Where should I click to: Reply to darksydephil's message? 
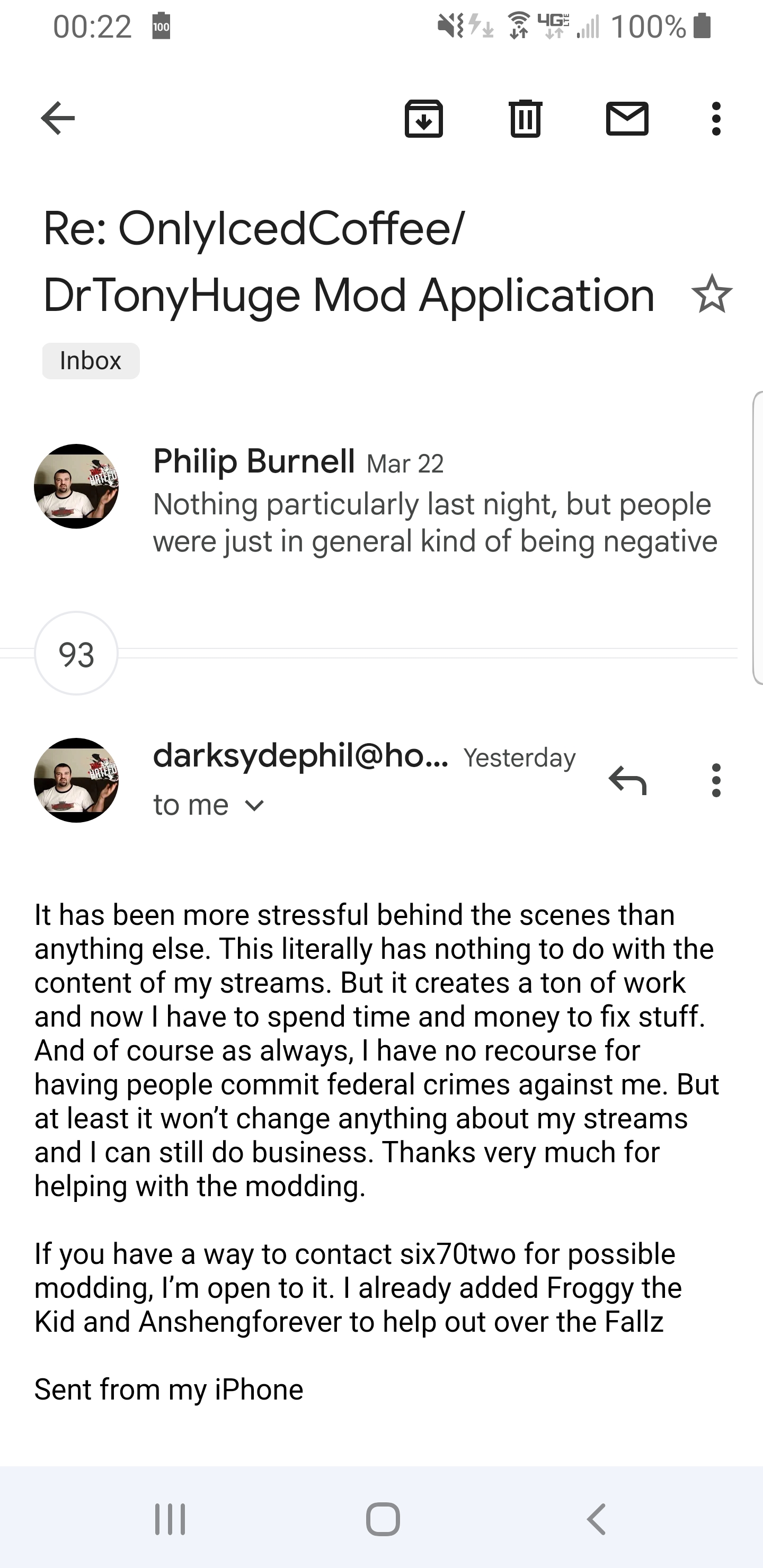coord(627,780)
